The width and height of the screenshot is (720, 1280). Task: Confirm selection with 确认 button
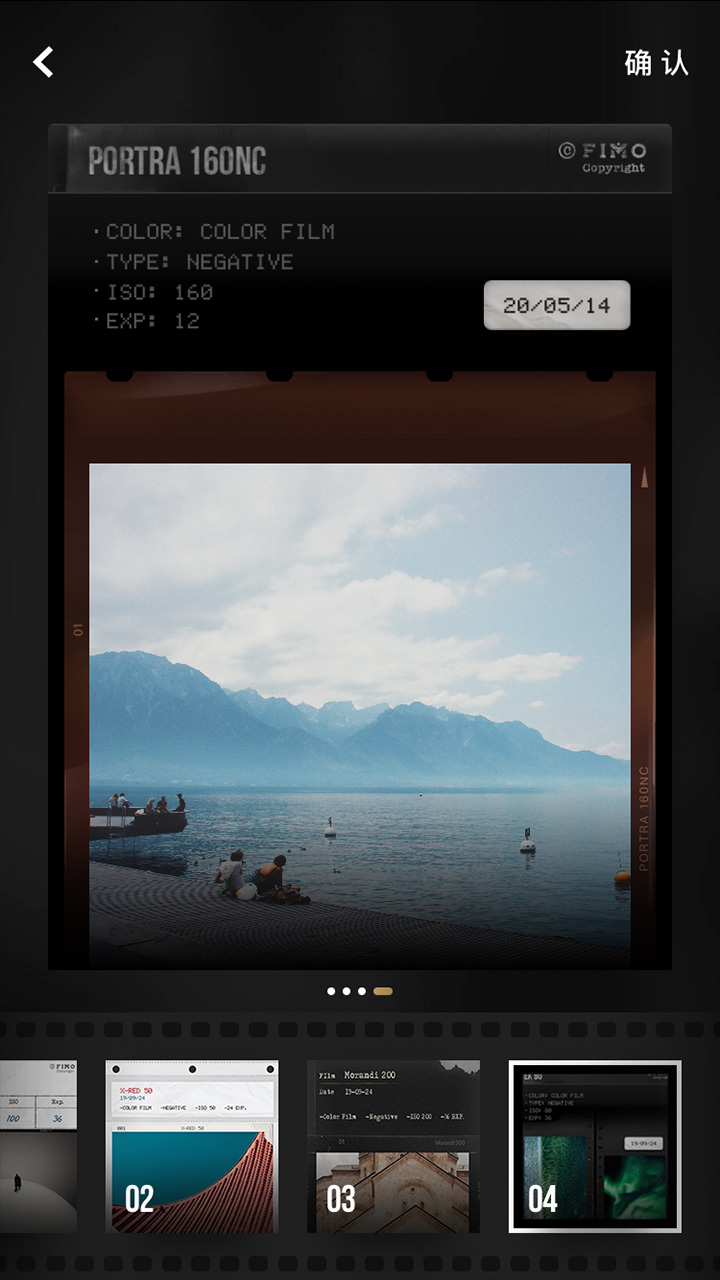tap(656, 62)
